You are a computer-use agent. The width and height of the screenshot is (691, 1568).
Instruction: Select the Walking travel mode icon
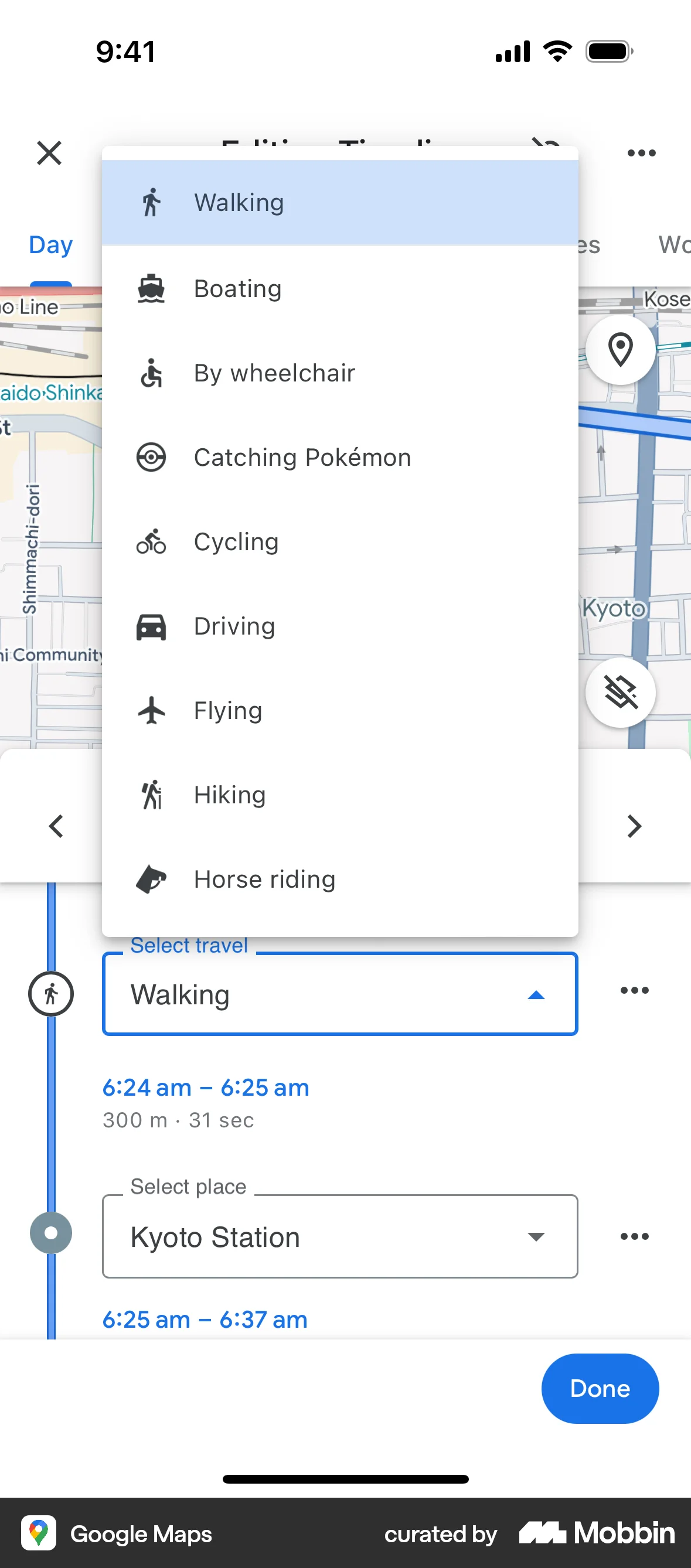151,202
